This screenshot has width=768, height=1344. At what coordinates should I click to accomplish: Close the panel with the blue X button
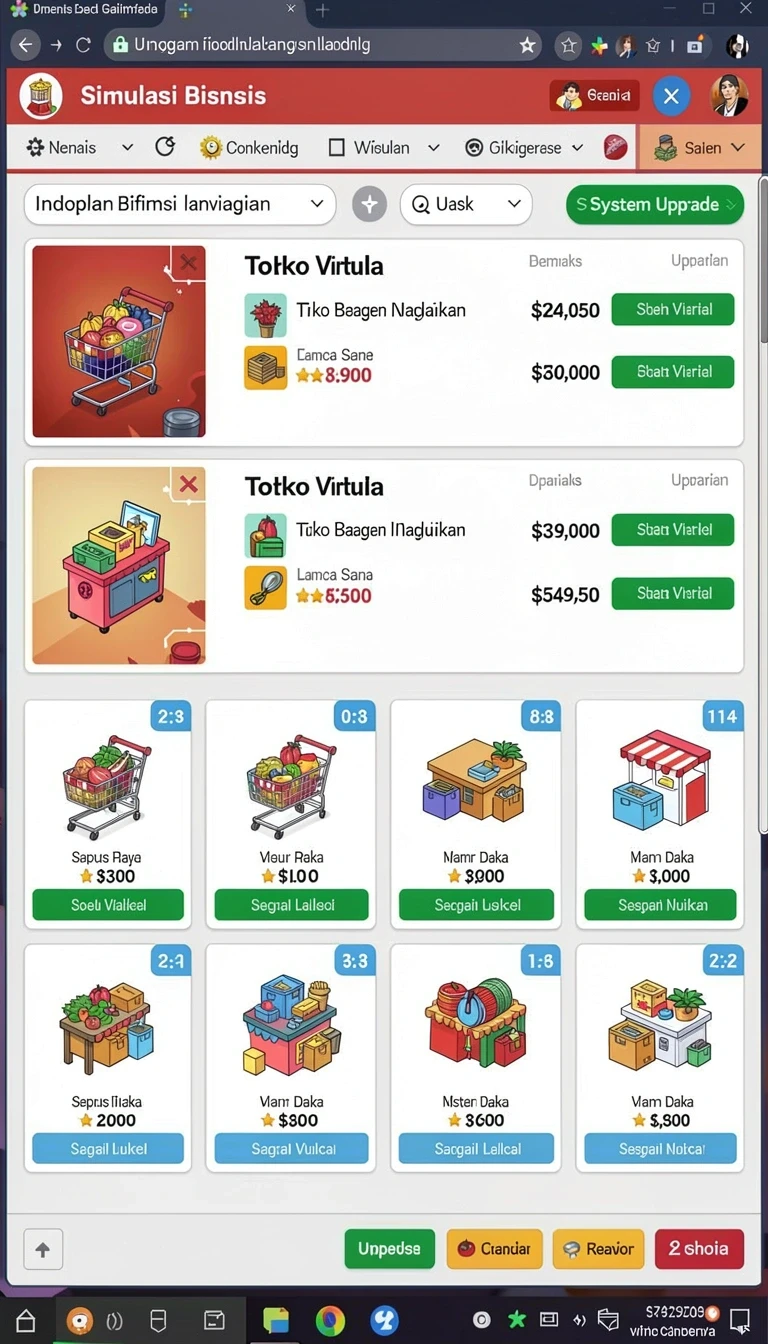671,96
